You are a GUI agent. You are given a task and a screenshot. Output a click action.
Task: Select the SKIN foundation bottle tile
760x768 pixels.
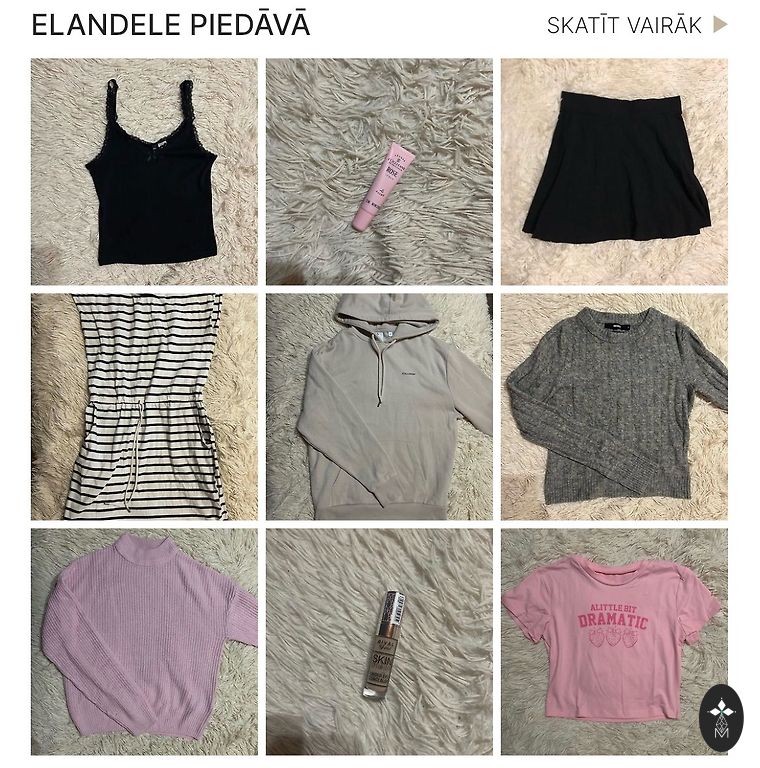tap(379, 641)
